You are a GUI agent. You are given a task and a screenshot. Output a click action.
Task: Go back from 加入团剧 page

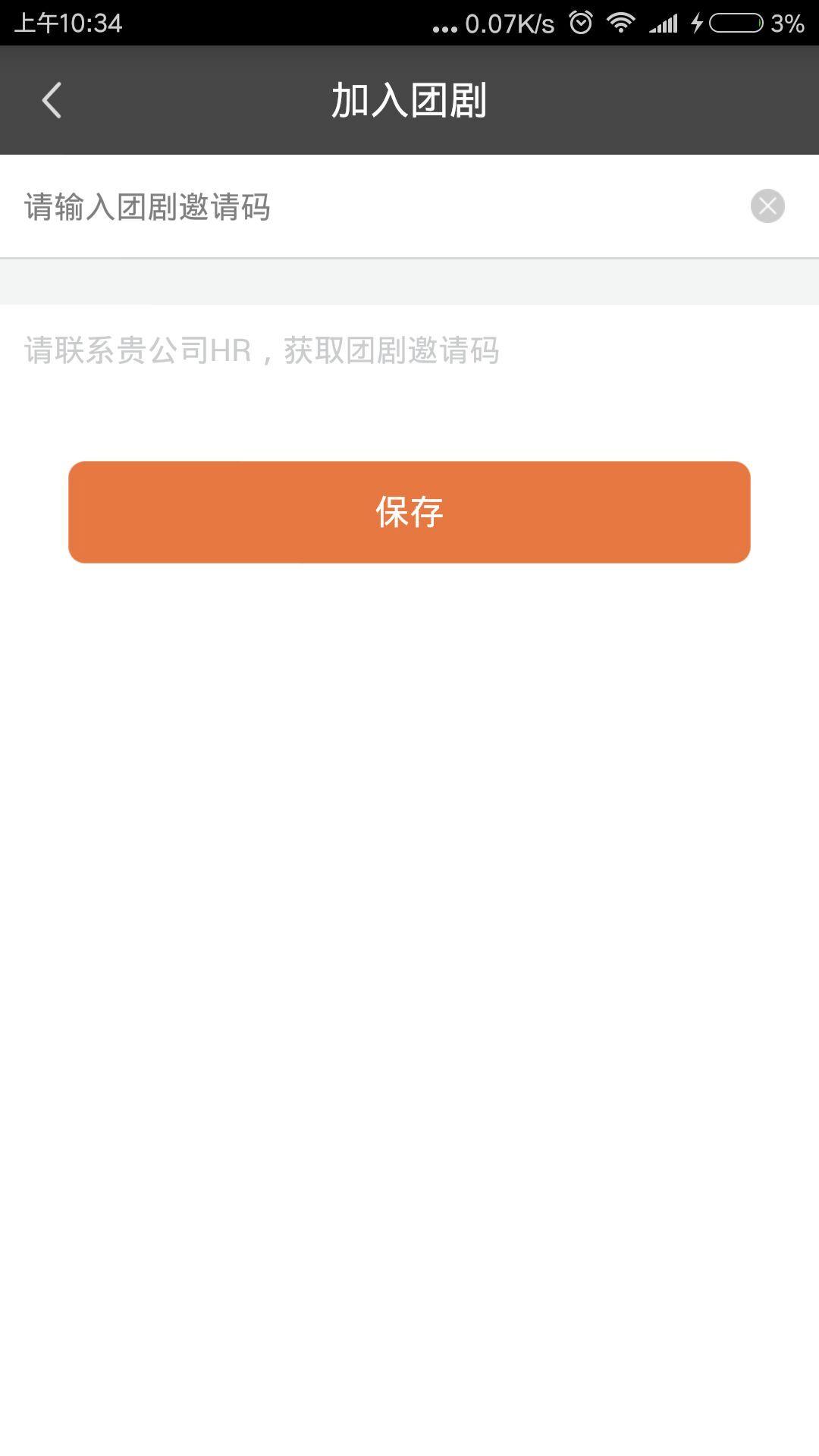tap(52, 100)
